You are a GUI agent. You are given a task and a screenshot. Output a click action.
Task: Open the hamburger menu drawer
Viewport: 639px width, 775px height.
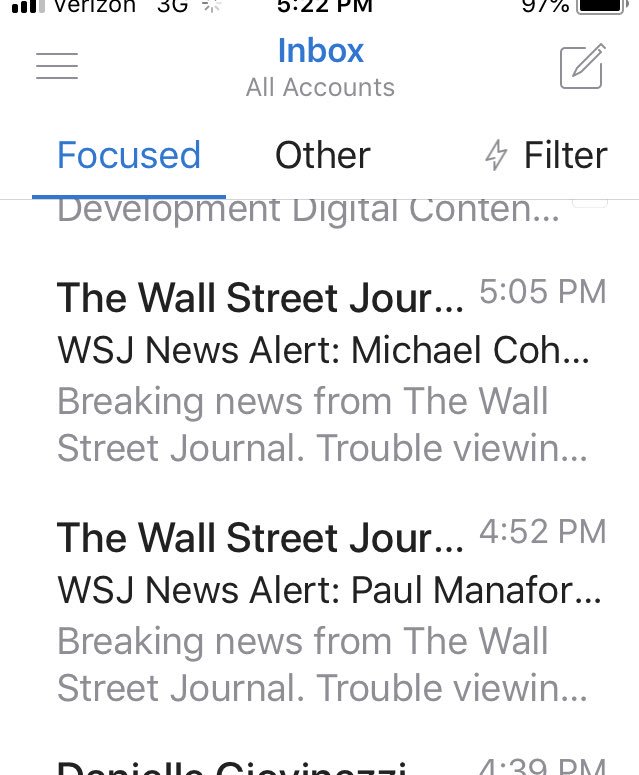pos(57,66)
